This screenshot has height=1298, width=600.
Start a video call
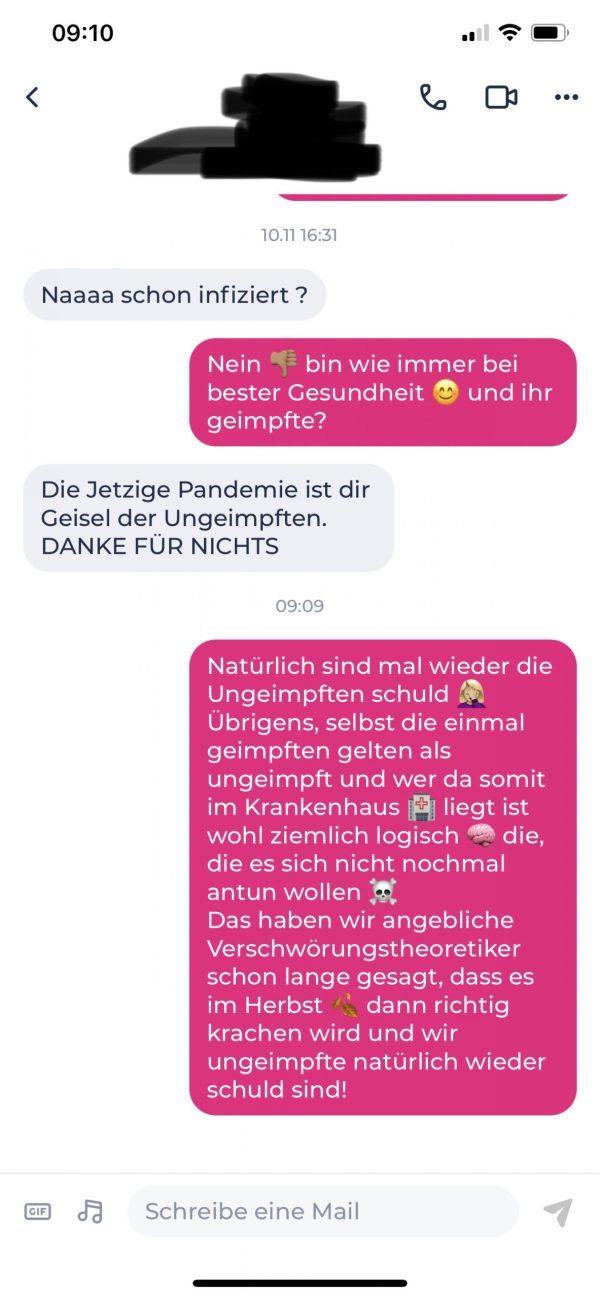coord(501,97)
